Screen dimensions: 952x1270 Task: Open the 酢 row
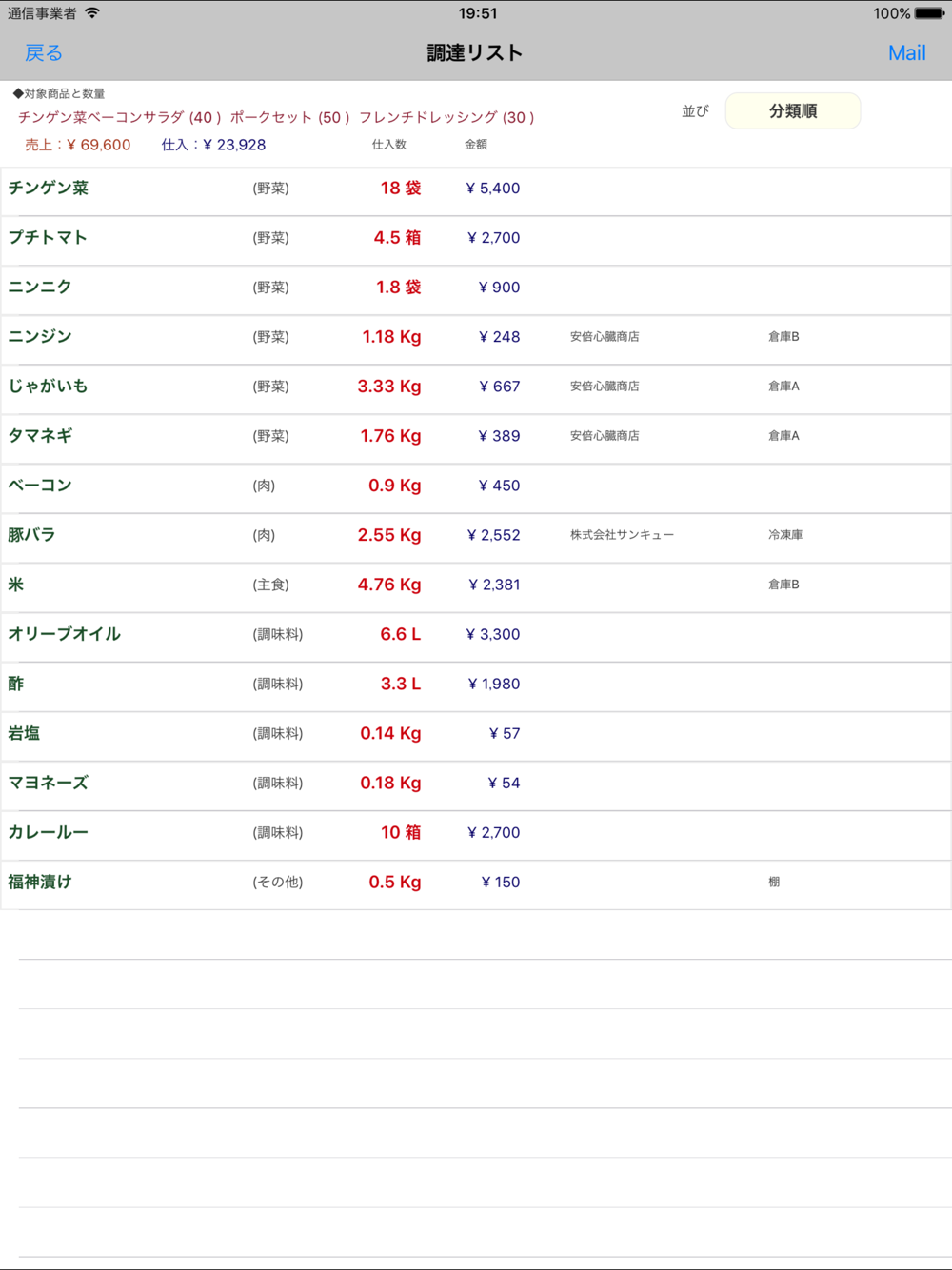point(476,685)
